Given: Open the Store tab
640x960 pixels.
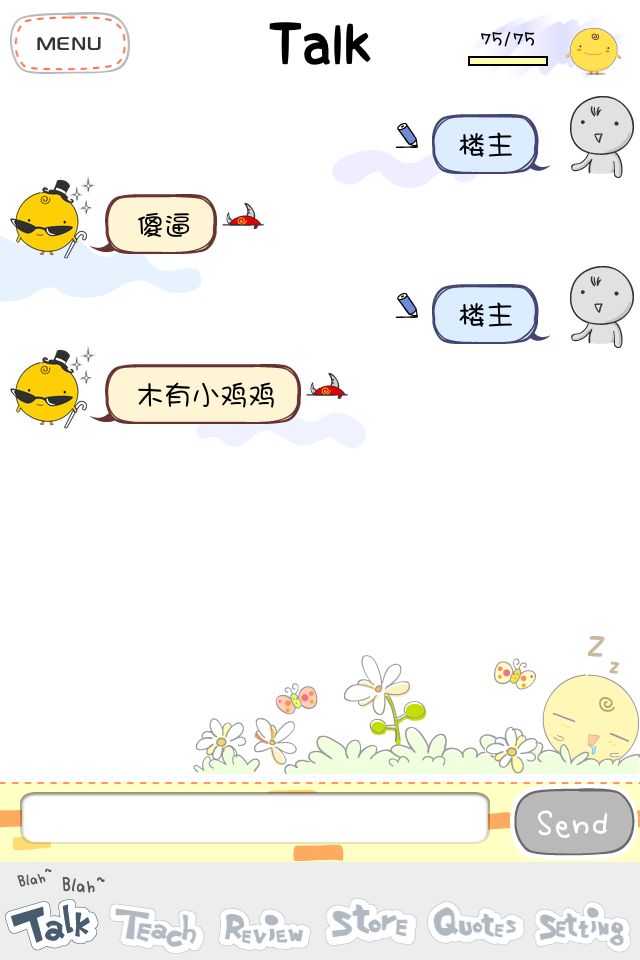Looking at the screenshot, I should (x=370, y=923).
